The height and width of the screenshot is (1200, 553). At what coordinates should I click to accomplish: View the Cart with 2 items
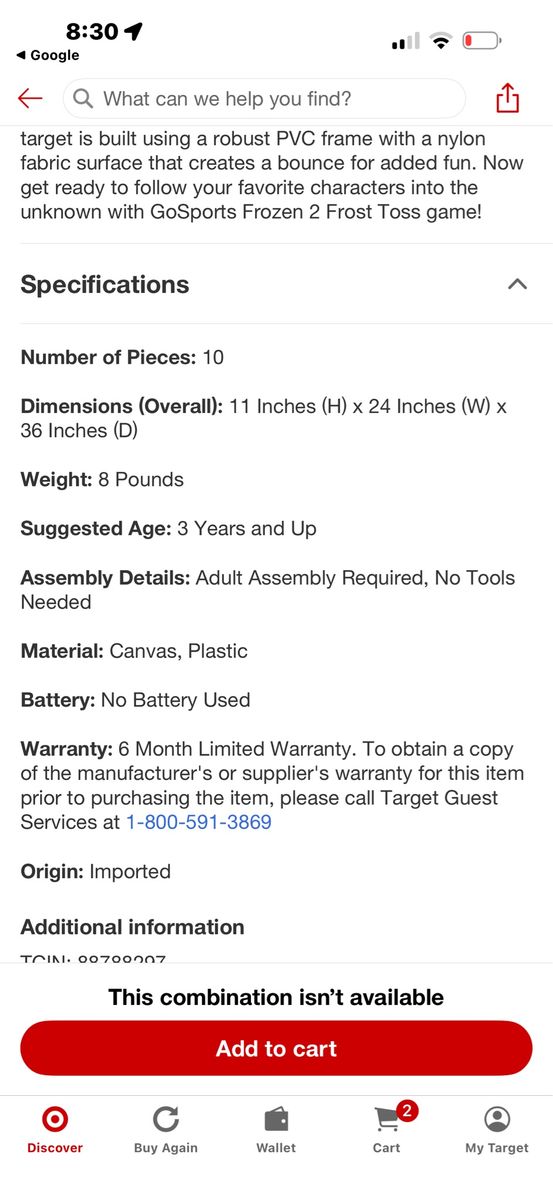point(388,1130)
